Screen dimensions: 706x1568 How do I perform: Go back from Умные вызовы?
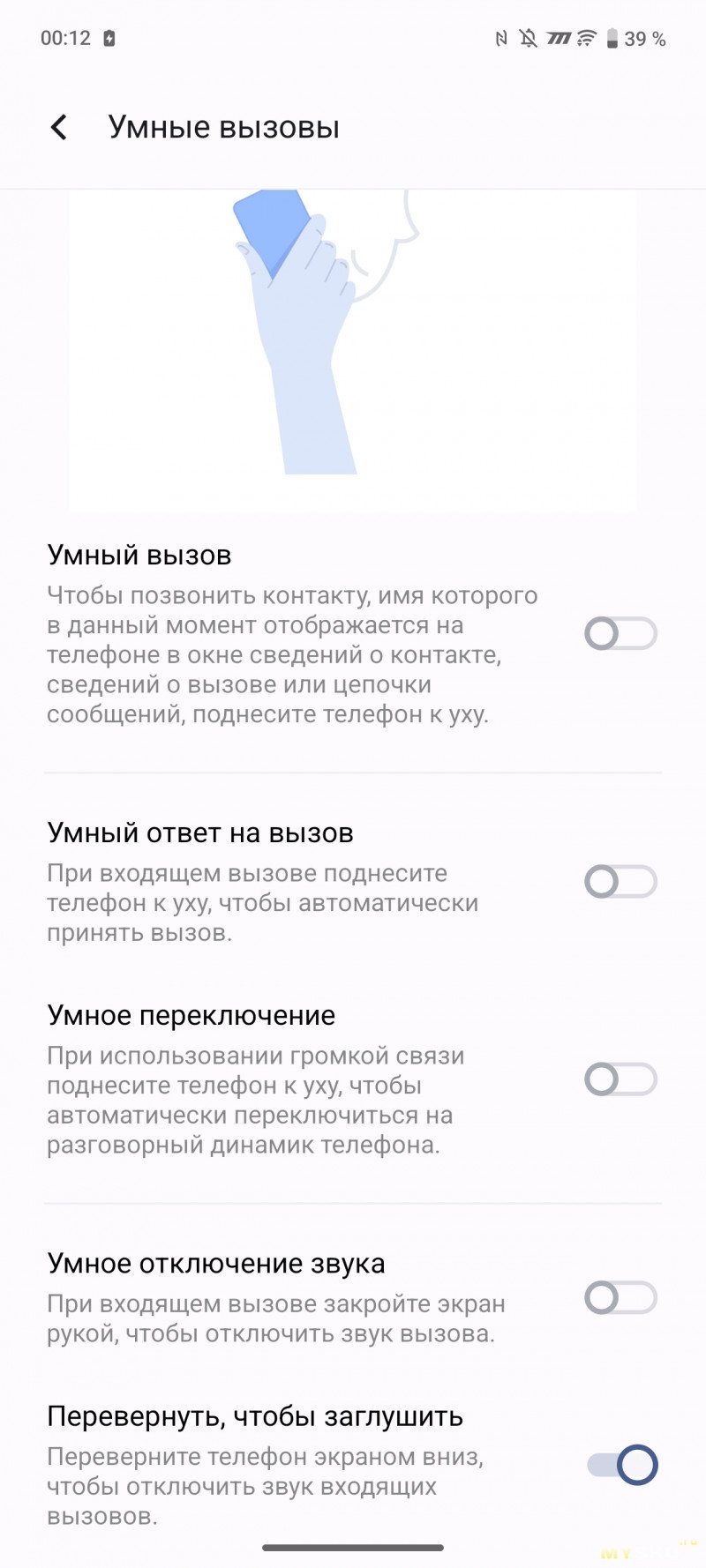point(59,128)
